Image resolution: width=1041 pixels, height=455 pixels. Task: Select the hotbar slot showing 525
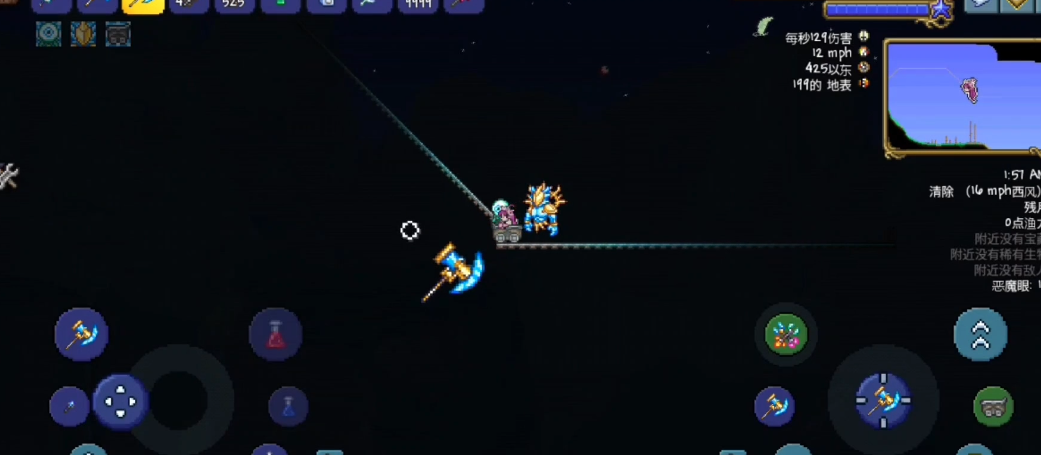tap(234, 5)
